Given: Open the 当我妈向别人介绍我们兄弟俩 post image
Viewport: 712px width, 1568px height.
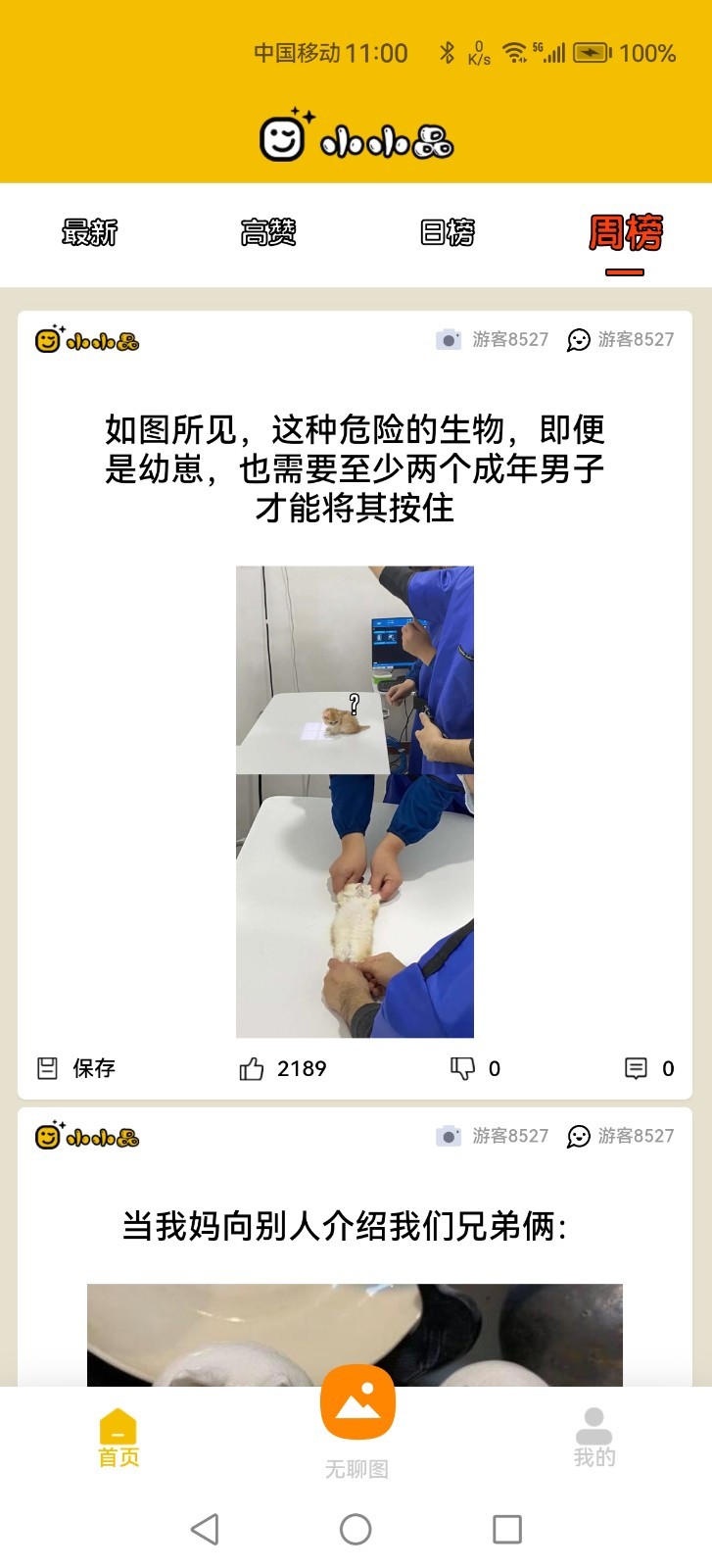Looking at the screenshot, I should [x=355, y=1335].
